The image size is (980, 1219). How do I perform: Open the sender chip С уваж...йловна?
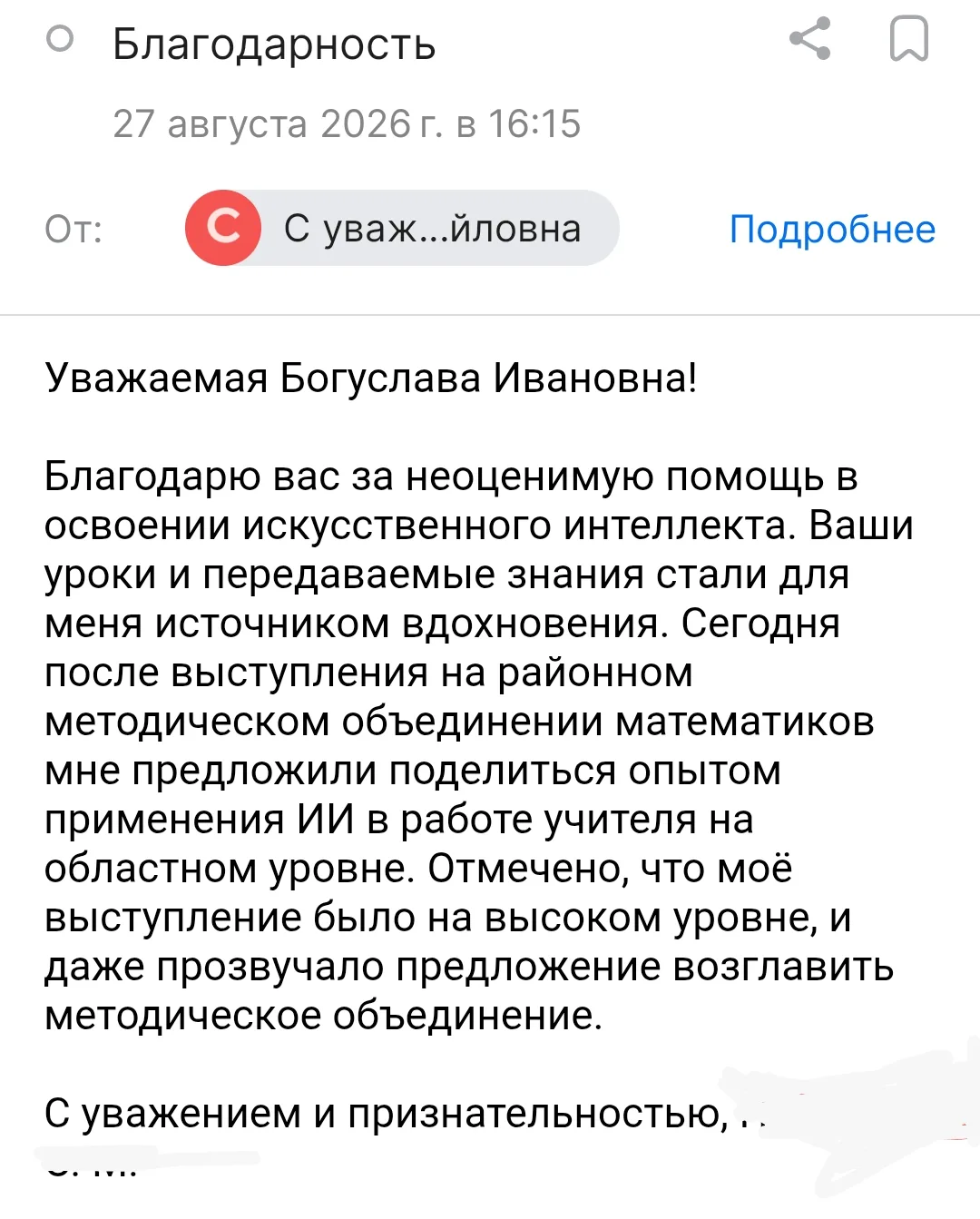click(402, 228)
